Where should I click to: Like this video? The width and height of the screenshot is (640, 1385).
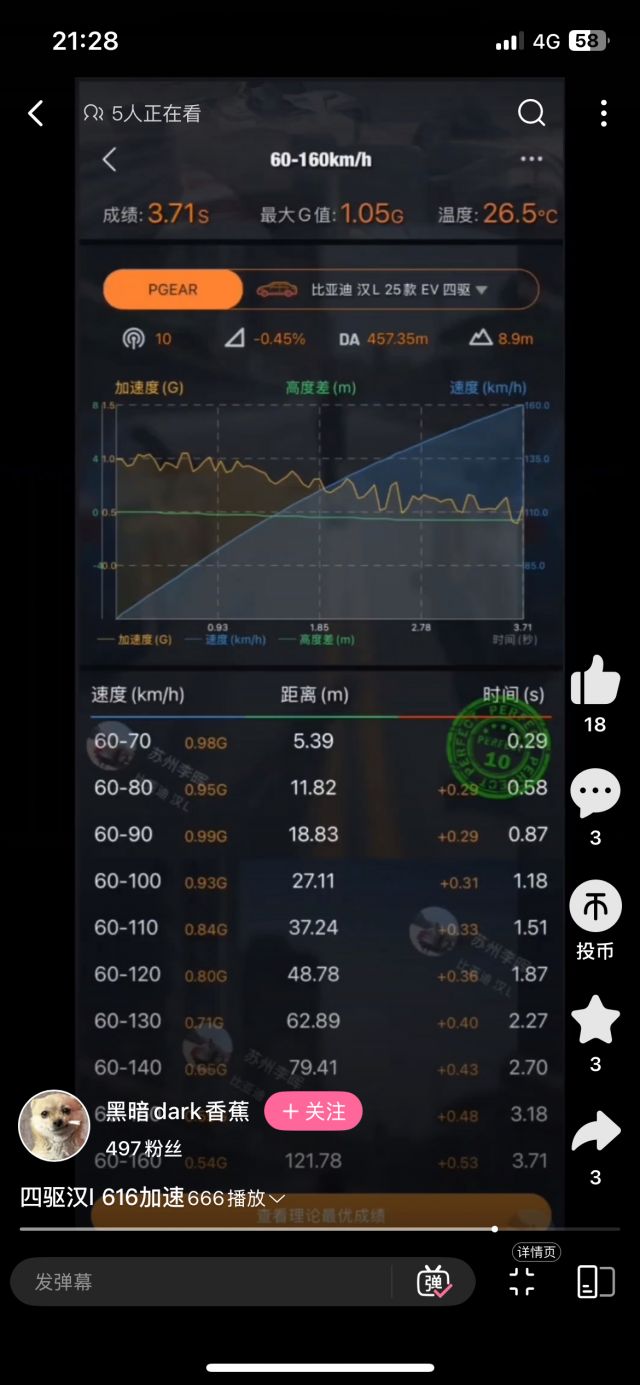click(x=595, y=681)
